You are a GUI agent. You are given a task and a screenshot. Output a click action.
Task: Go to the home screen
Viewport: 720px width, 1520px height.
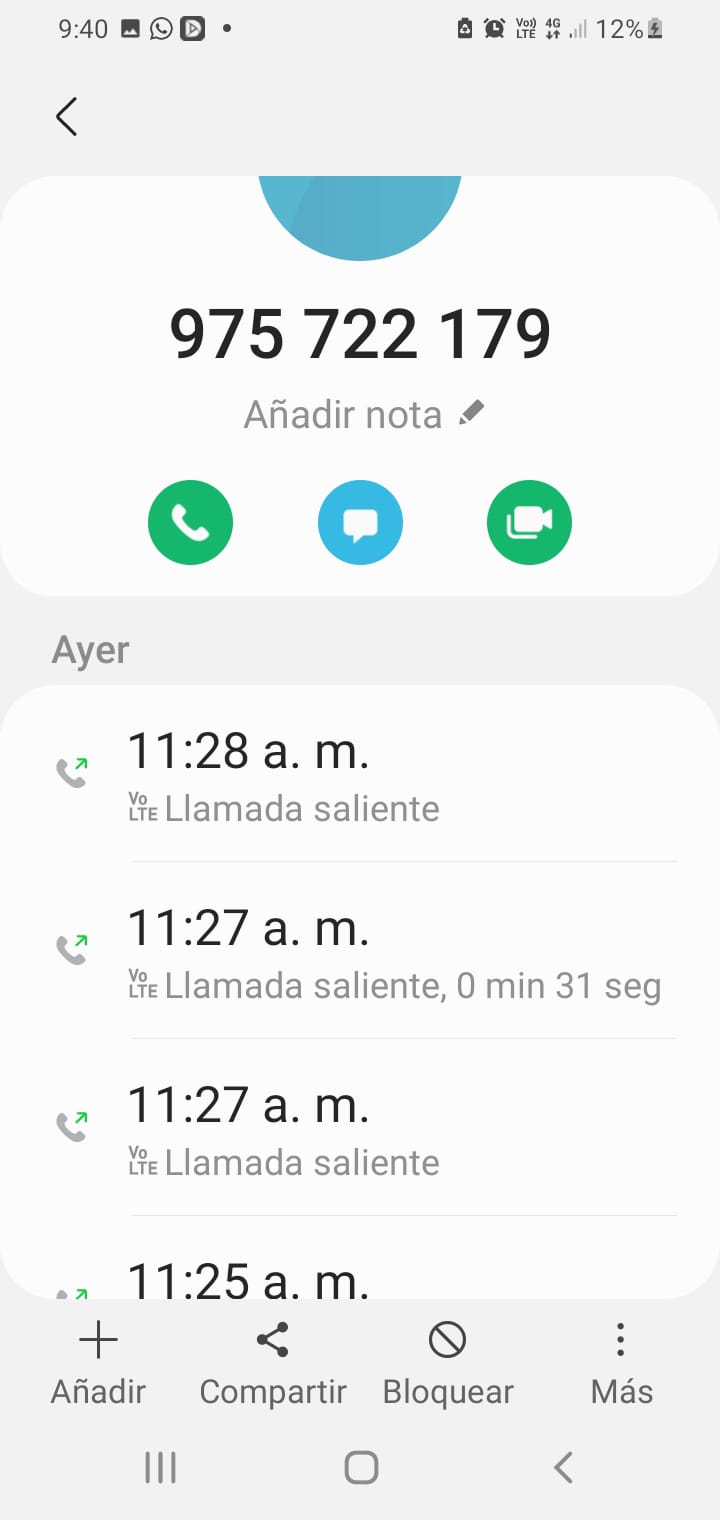pyautogui.click(x=361, y=1468)
